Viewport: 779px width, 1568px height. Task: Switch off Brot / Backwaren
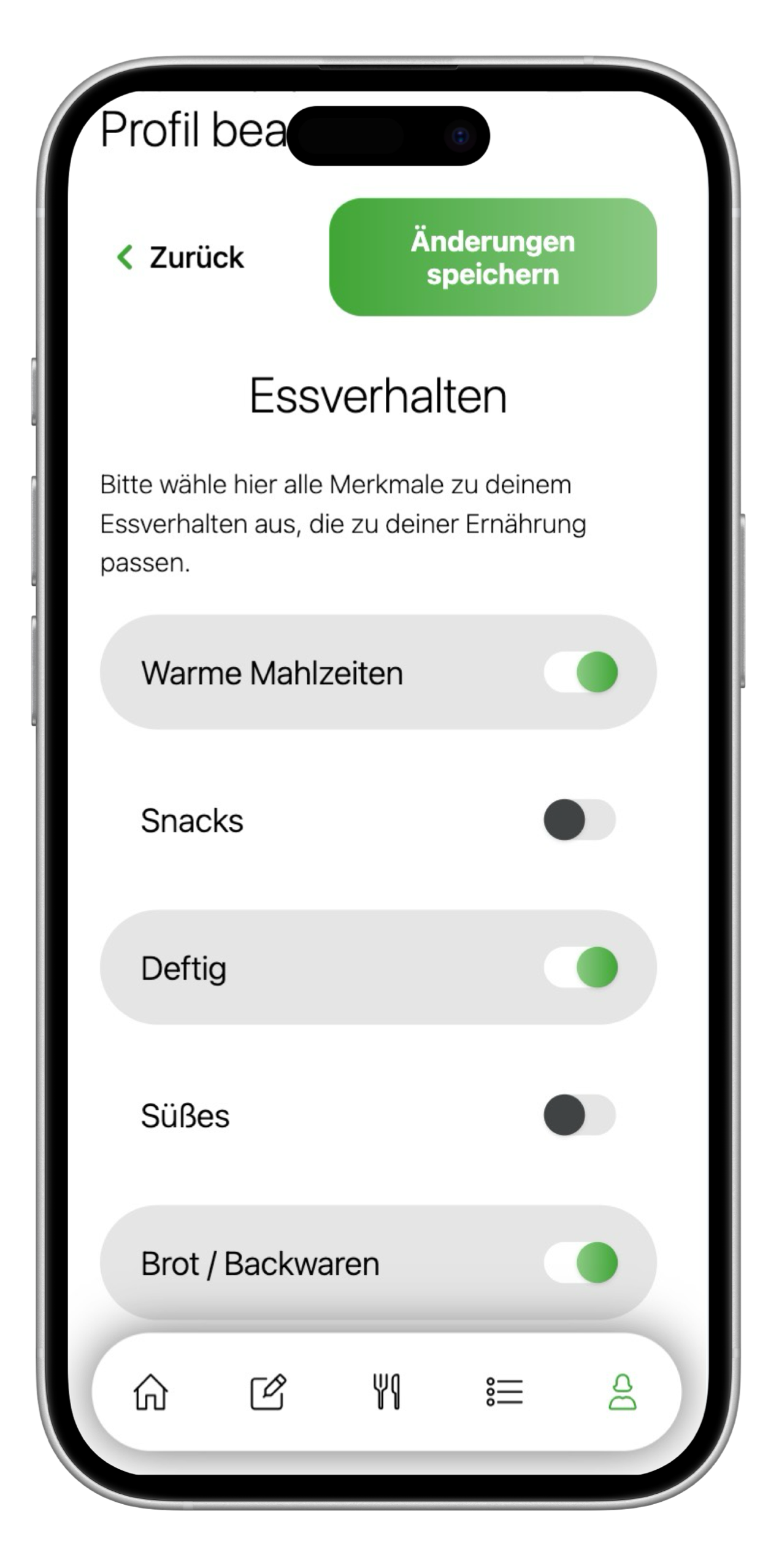(580, 1262)
